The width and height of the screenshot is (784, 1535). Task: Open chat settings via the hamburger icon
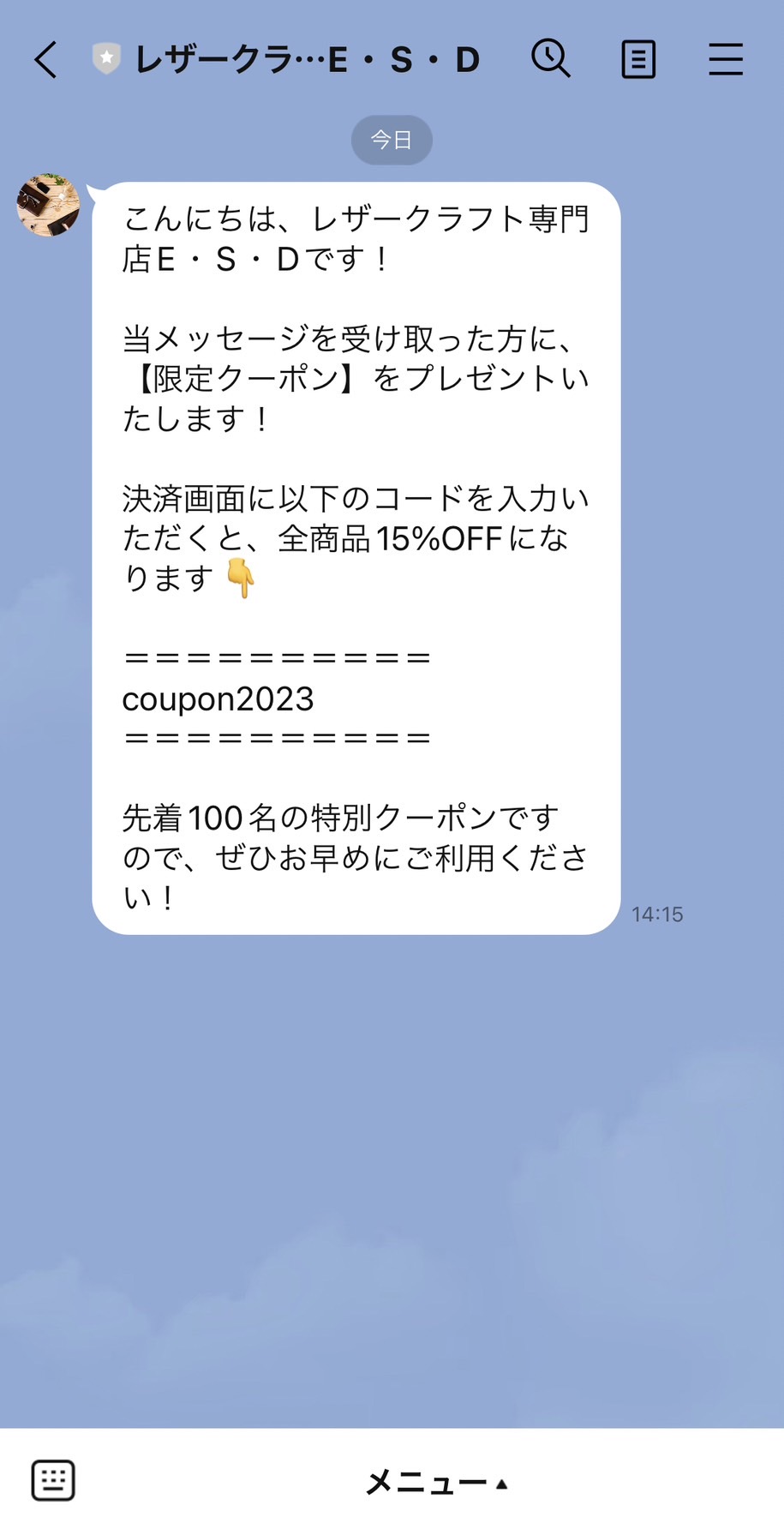726,59
